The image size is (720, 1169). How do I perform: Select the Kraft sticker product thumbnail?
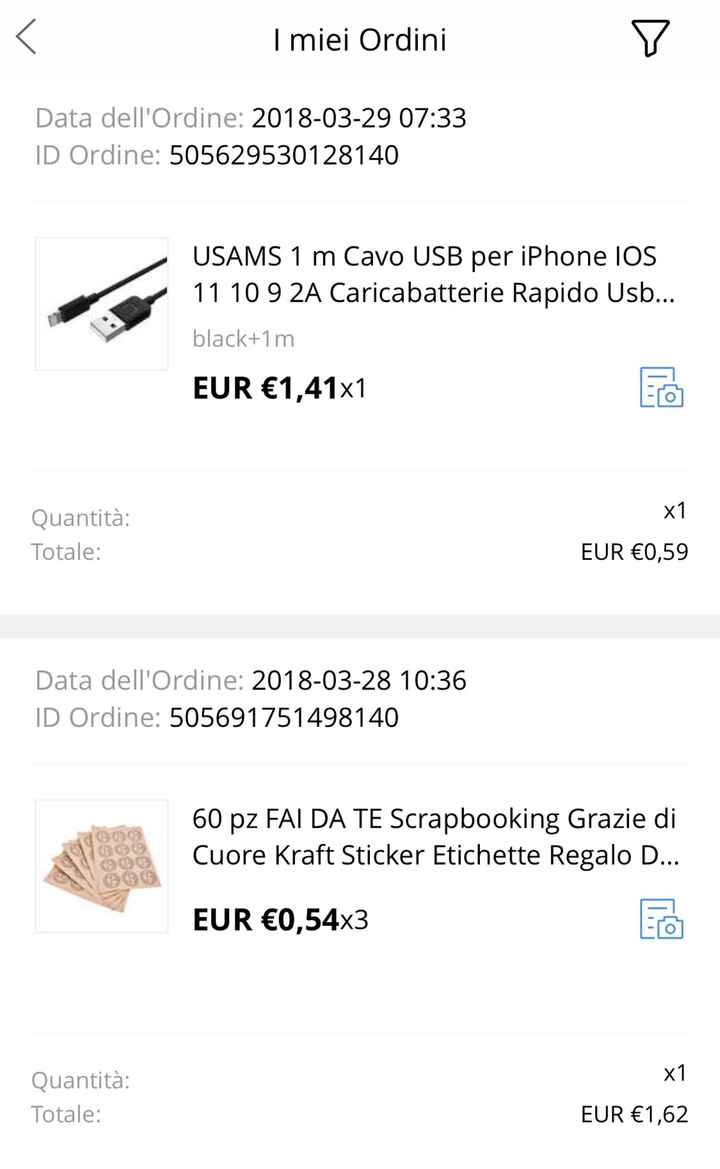tap(100, 866)
